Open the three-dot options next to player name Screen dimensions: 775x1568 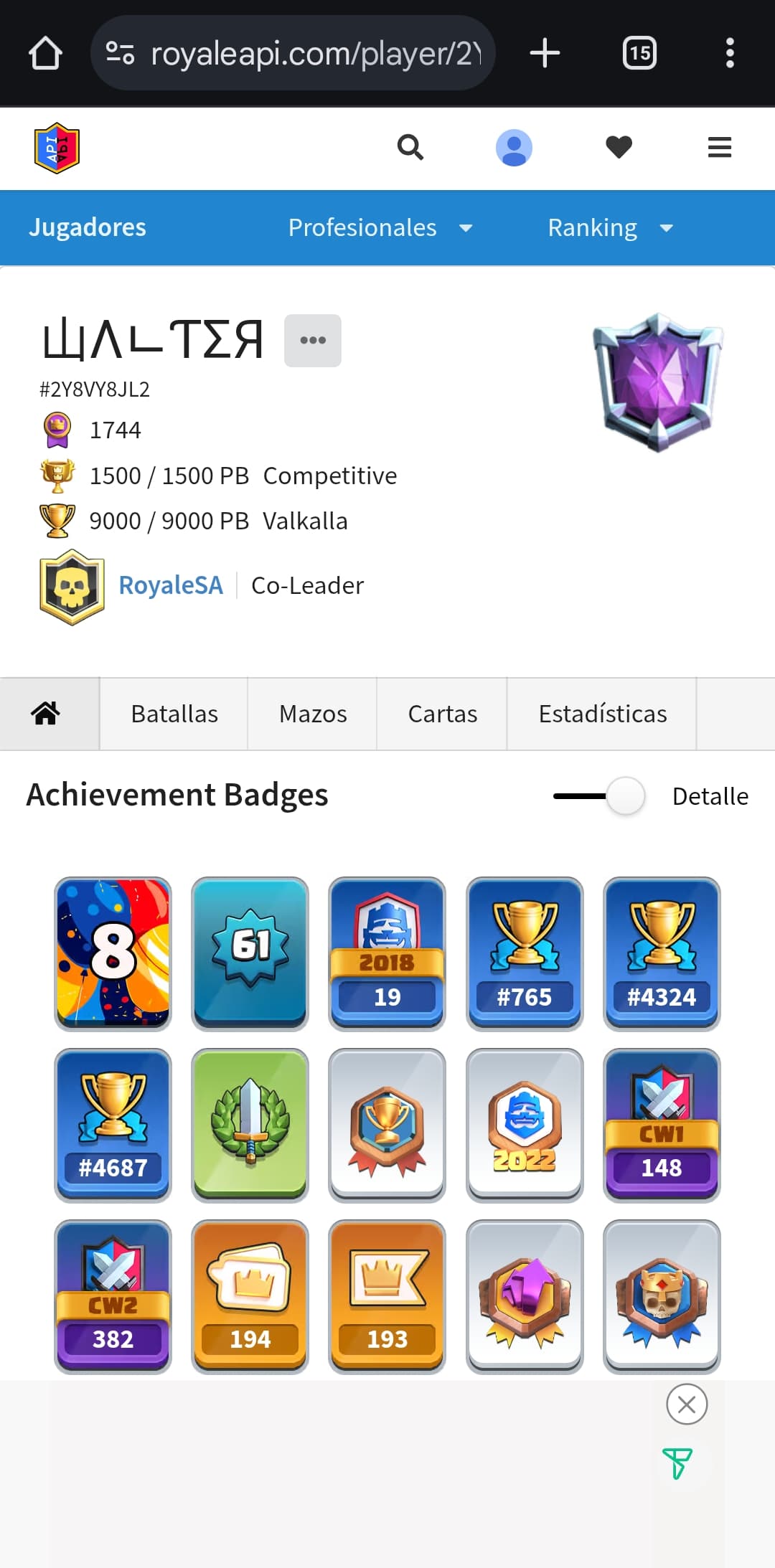[313, 340]
